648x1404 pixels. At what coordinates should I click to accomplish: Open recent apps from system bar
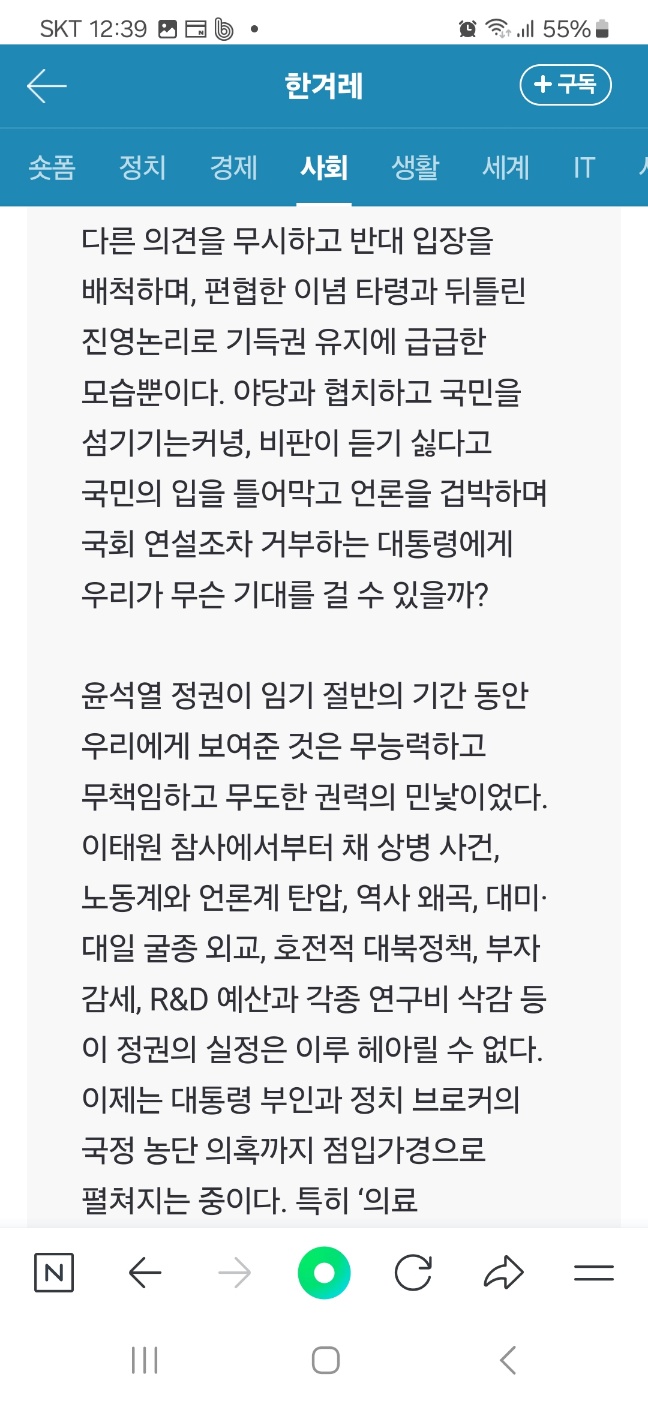[x=145, y=1360]
